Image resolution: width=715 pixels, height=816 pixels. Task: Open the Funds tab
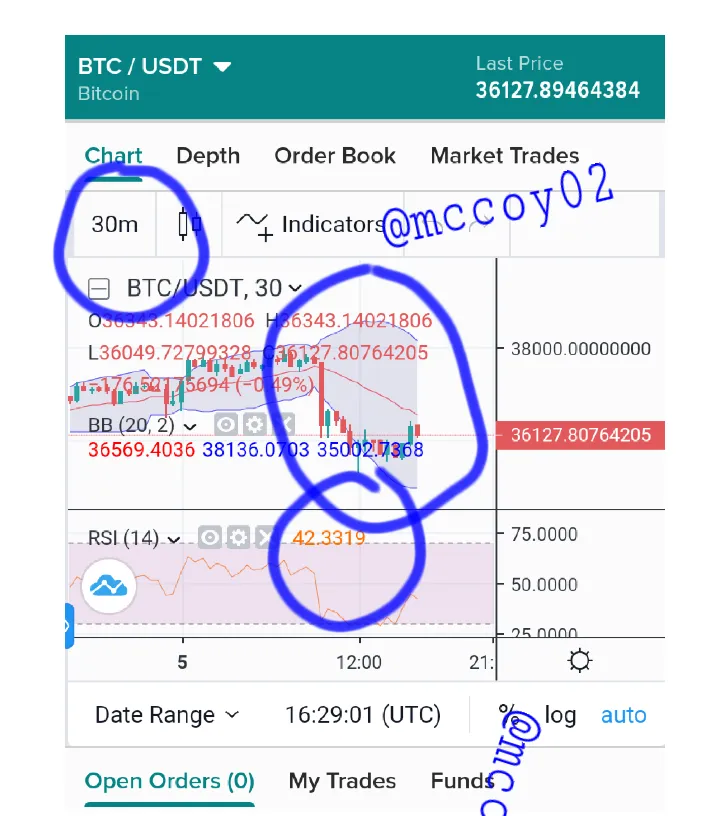(462, 781)
